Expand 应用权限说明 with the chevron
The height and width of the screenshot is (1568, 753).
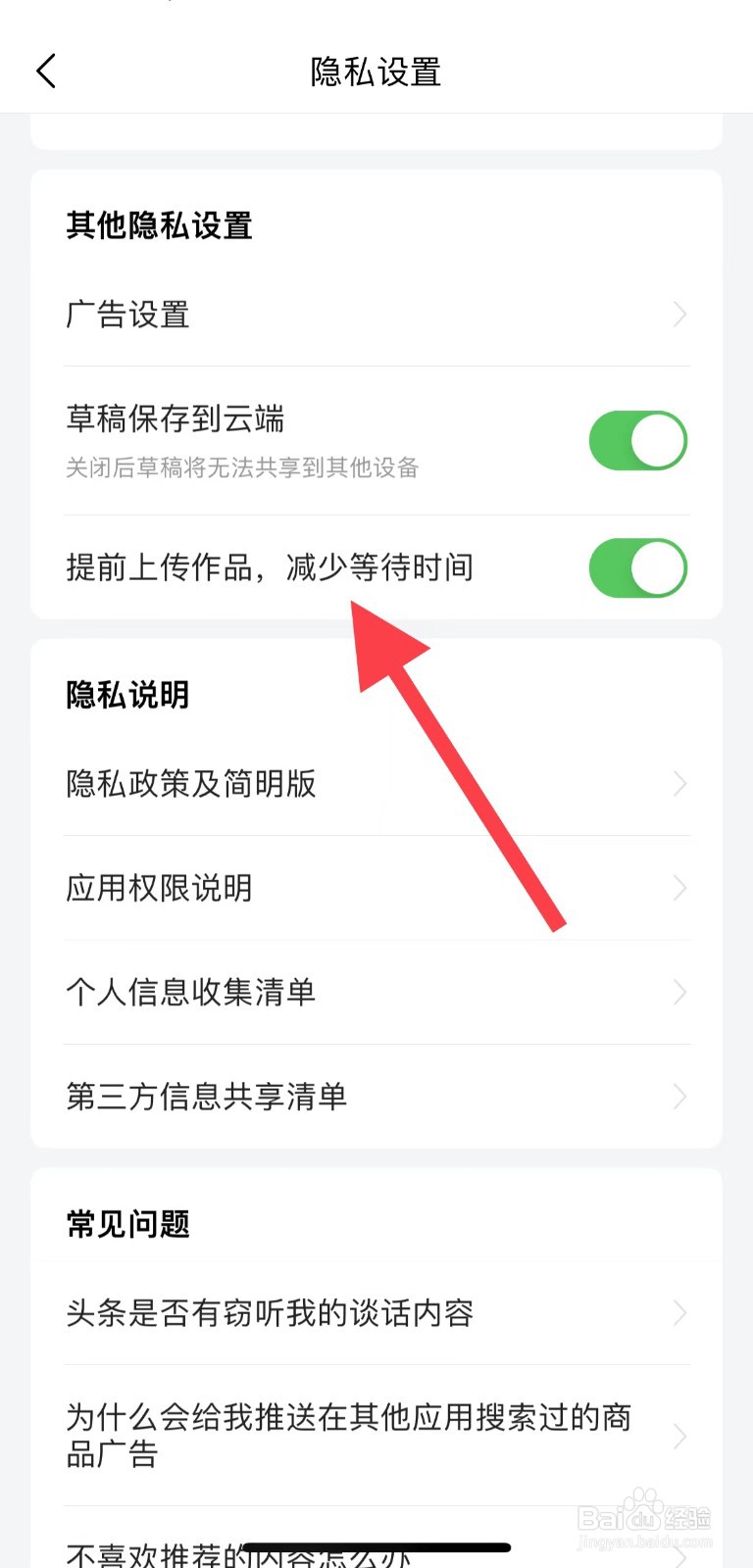(679, 888)
